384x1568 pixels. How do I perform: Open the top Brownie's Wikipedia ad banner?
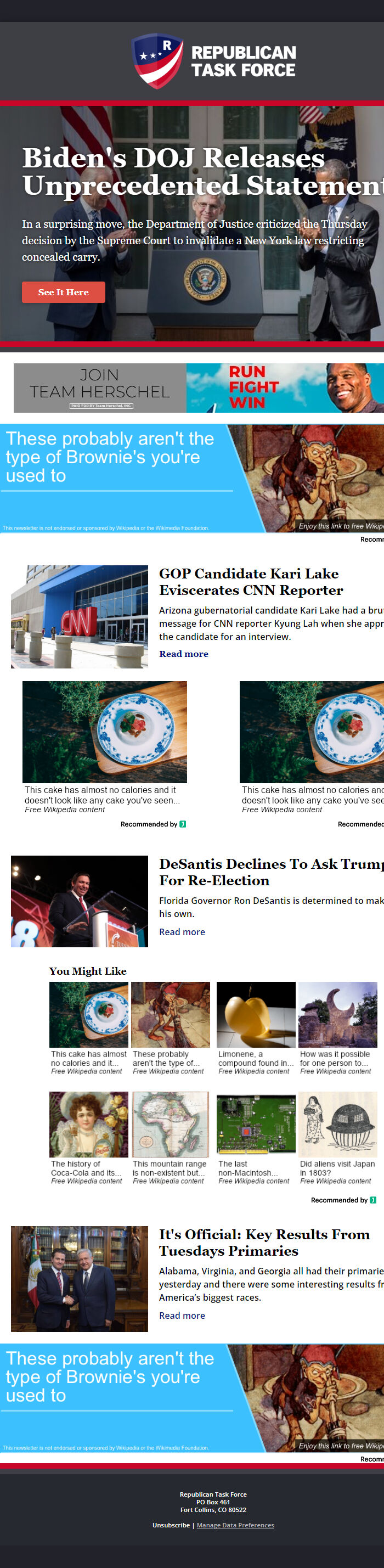click(191, 479)
